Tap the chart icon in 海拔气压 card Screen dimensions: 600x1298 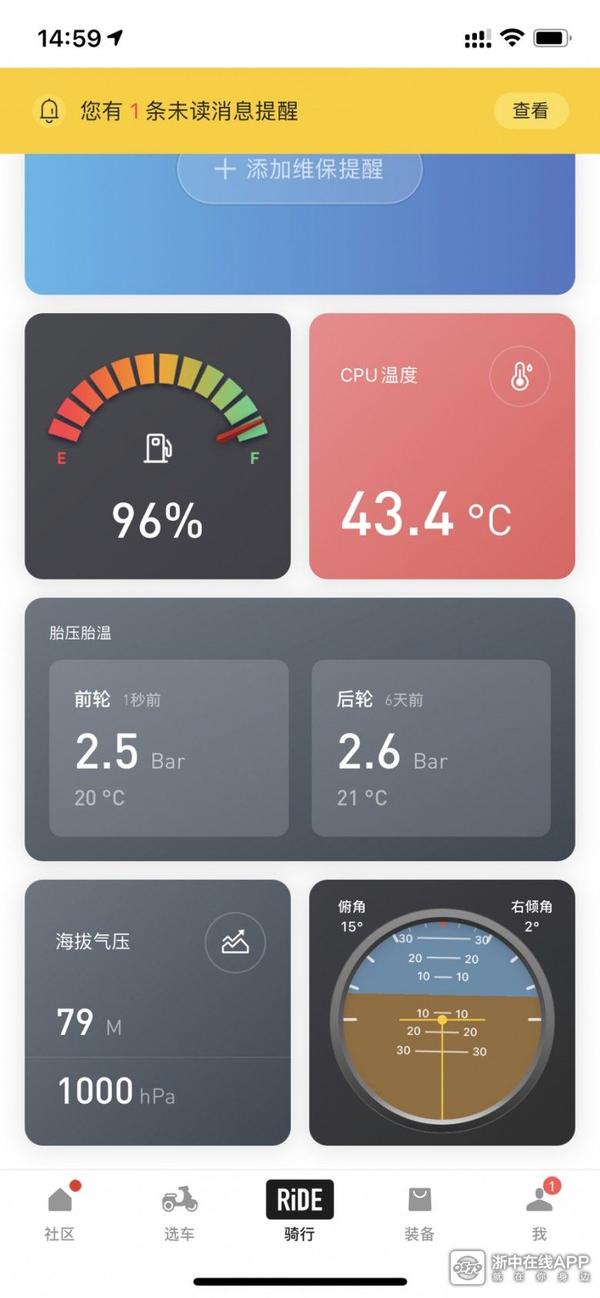tap(235, 942)
